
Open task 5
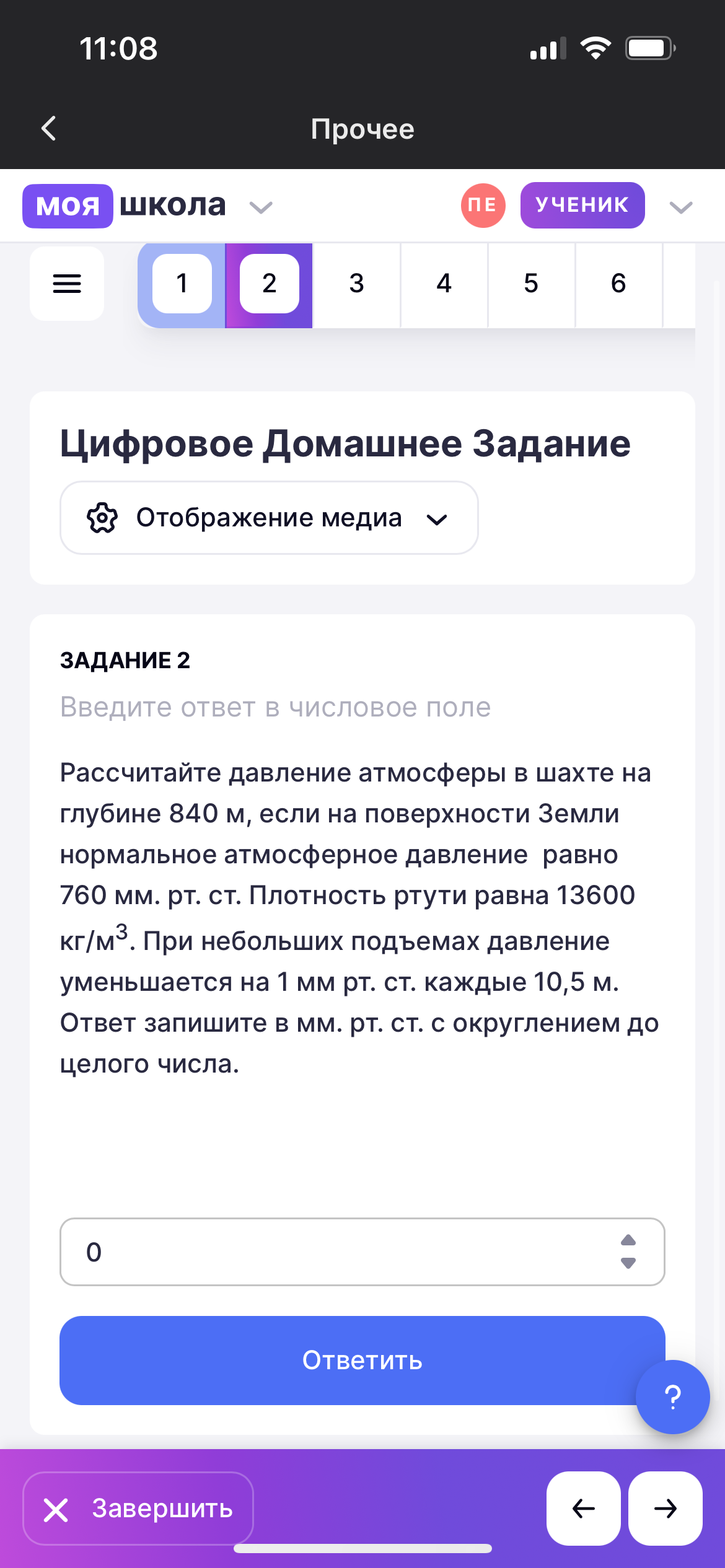(x=531, y=284)
